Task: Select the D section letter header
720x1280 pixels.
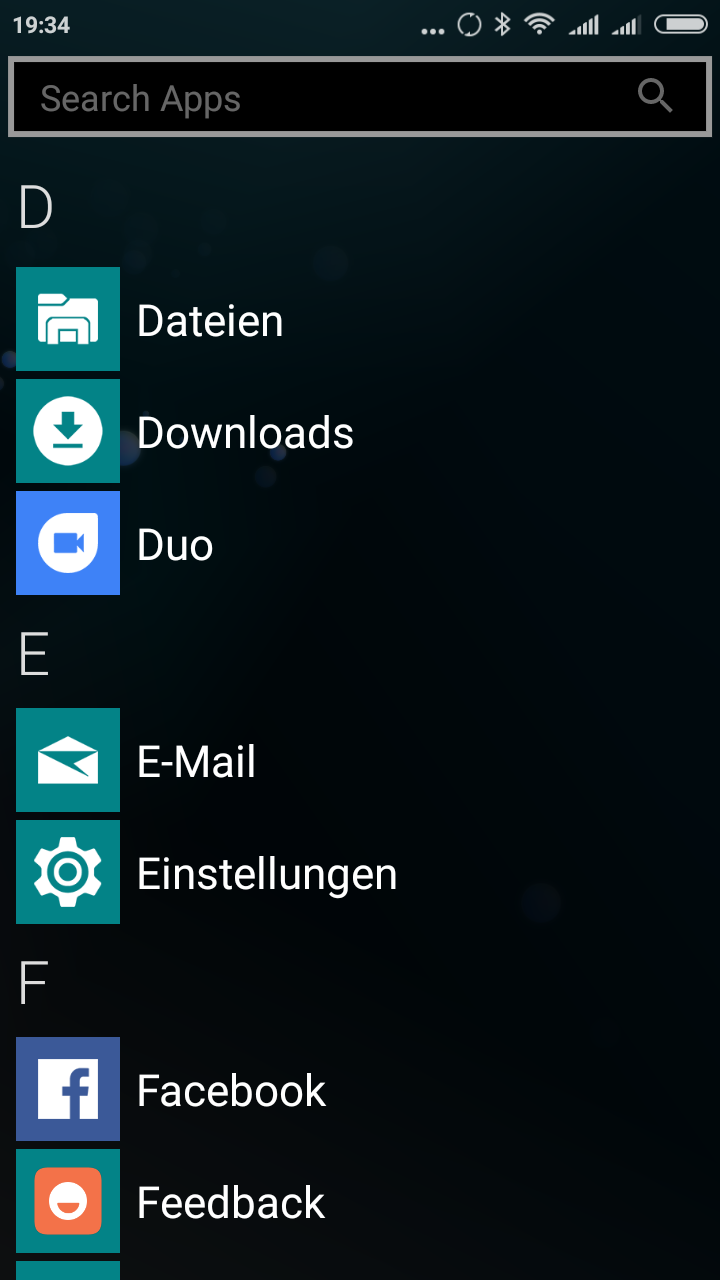Action: (36, 208)
